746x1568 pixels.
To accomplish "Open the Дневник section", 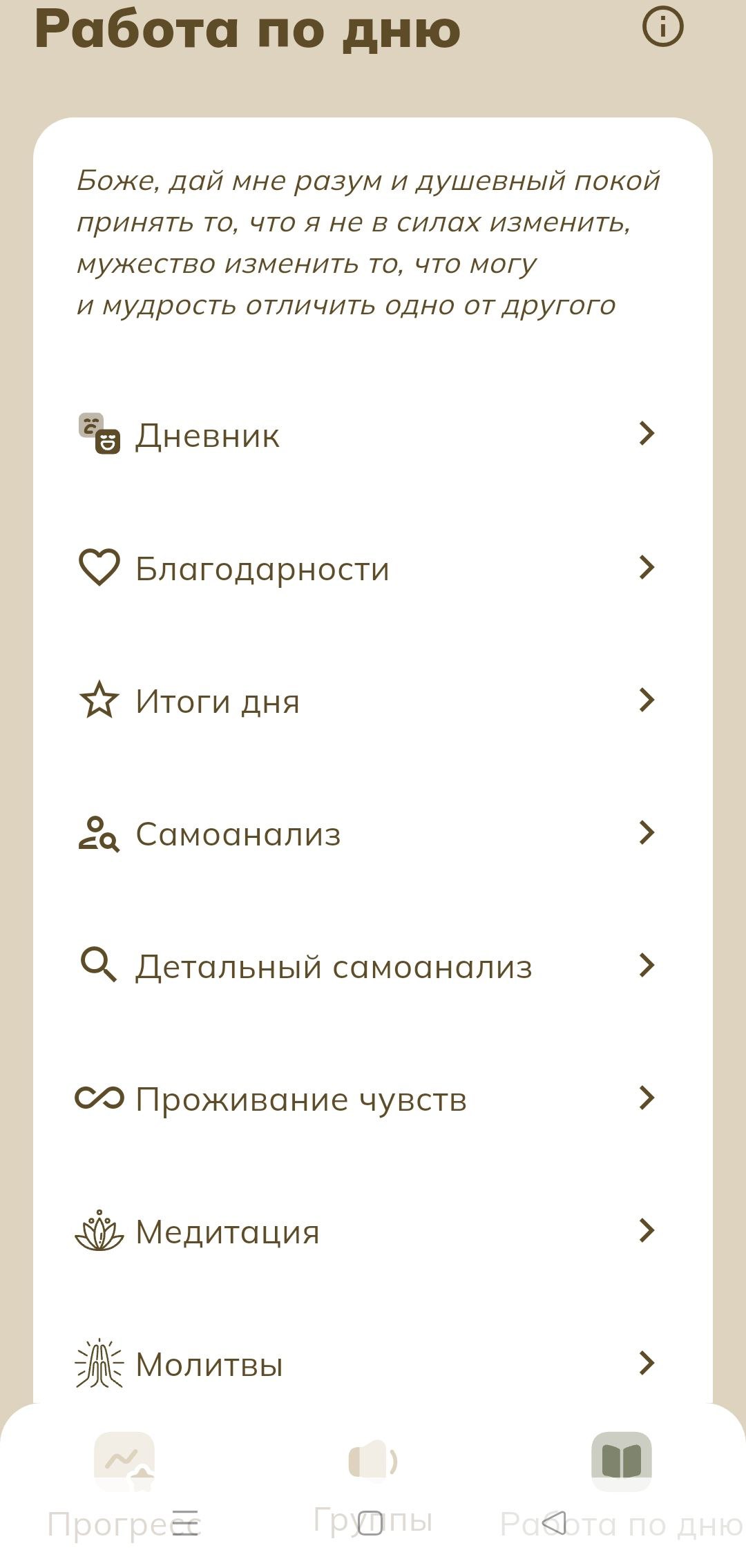I will tap(366, 434).
